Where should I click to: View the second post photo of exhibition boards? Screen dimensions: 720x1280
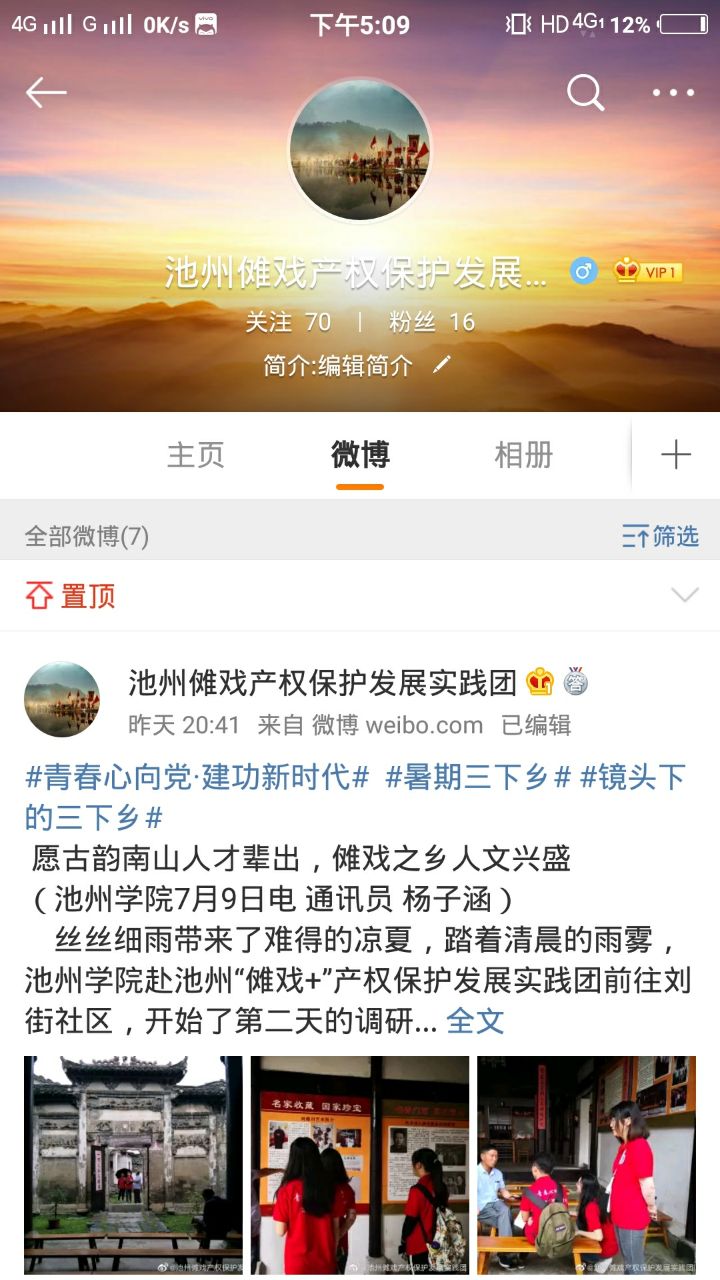click(x=360, y=1165)
